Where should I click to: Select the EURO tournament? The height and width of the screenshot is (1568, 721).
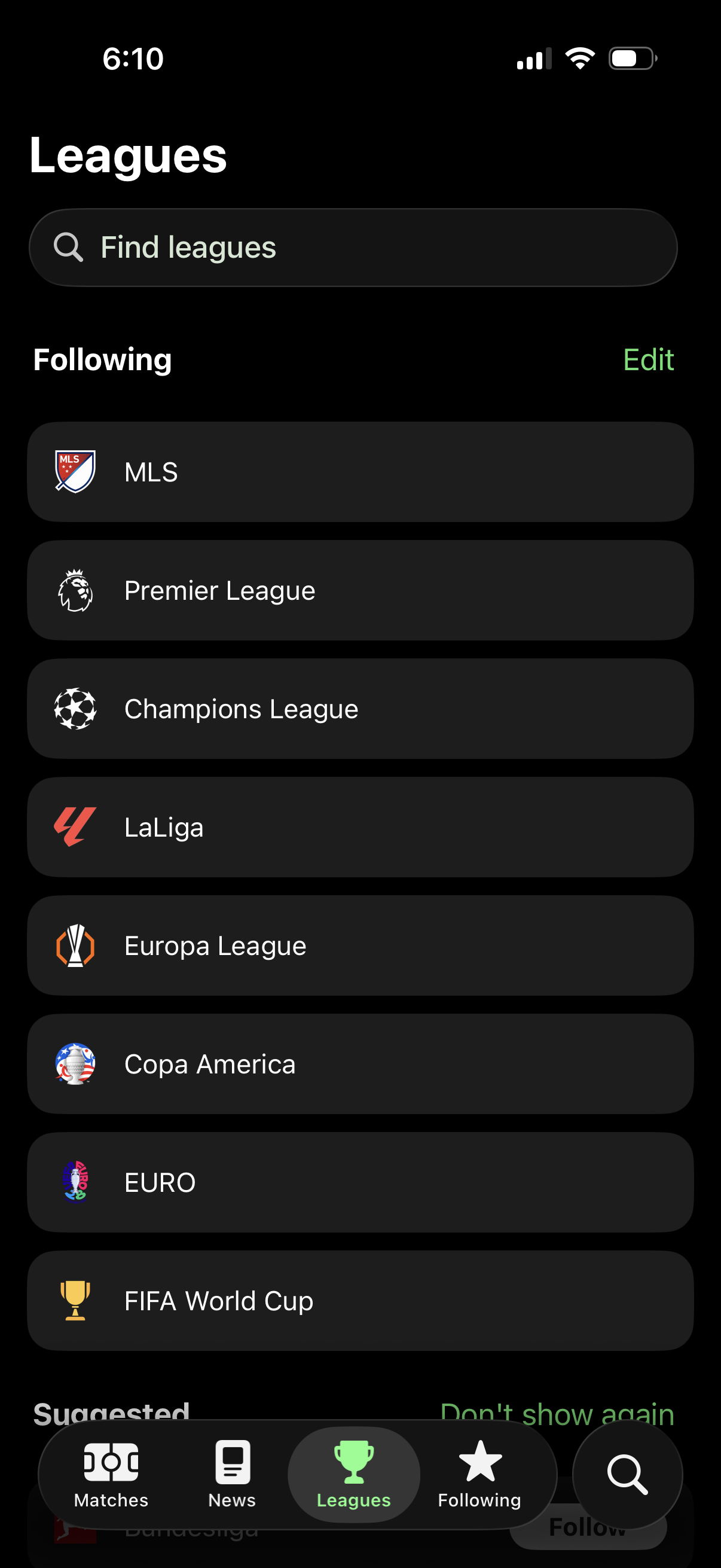[x=360, y=1182]
